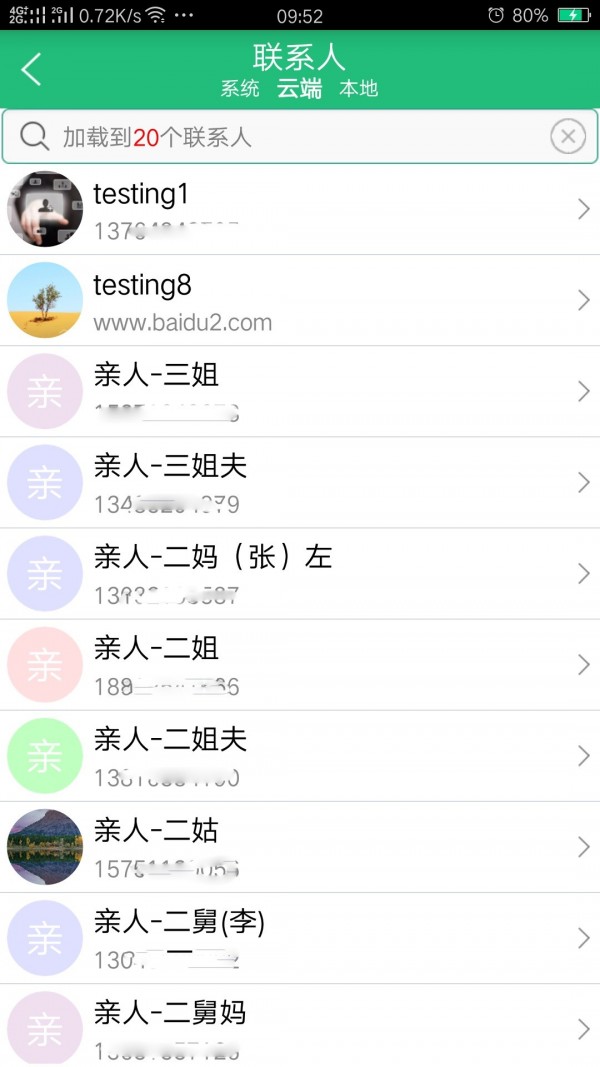The width and height of the screenshot is (600, 1067).
Task: Switch to the 系统 tab
Action: (240, 89)
